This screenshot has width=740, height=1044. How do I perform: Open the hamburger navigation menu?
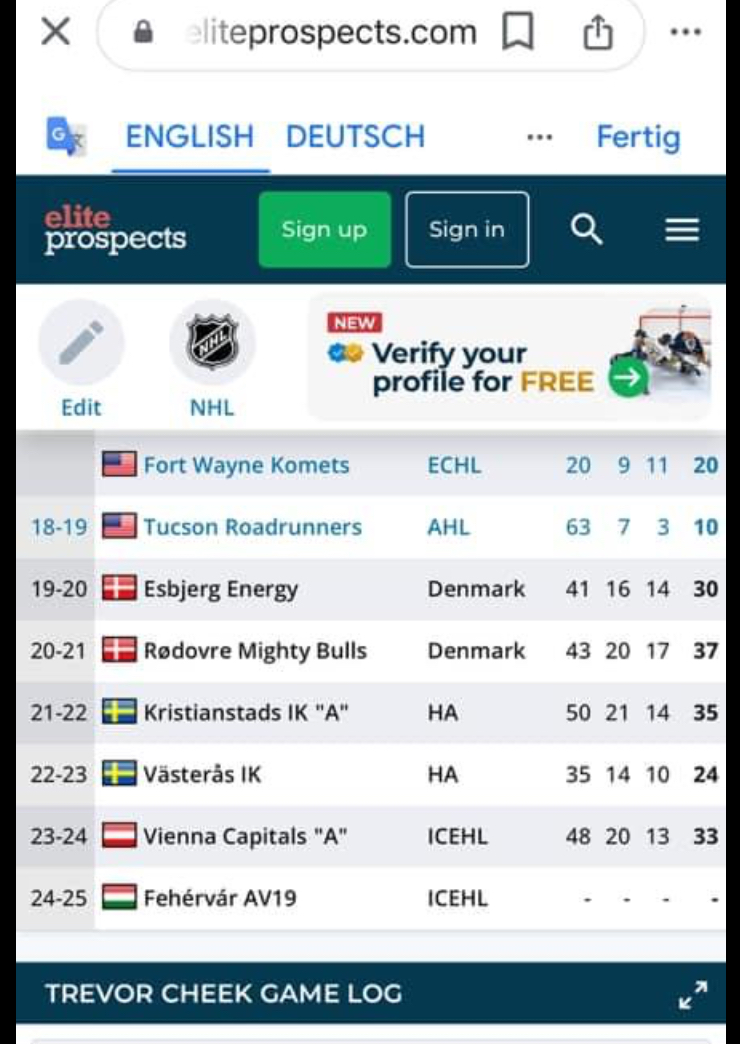[682, 230]
